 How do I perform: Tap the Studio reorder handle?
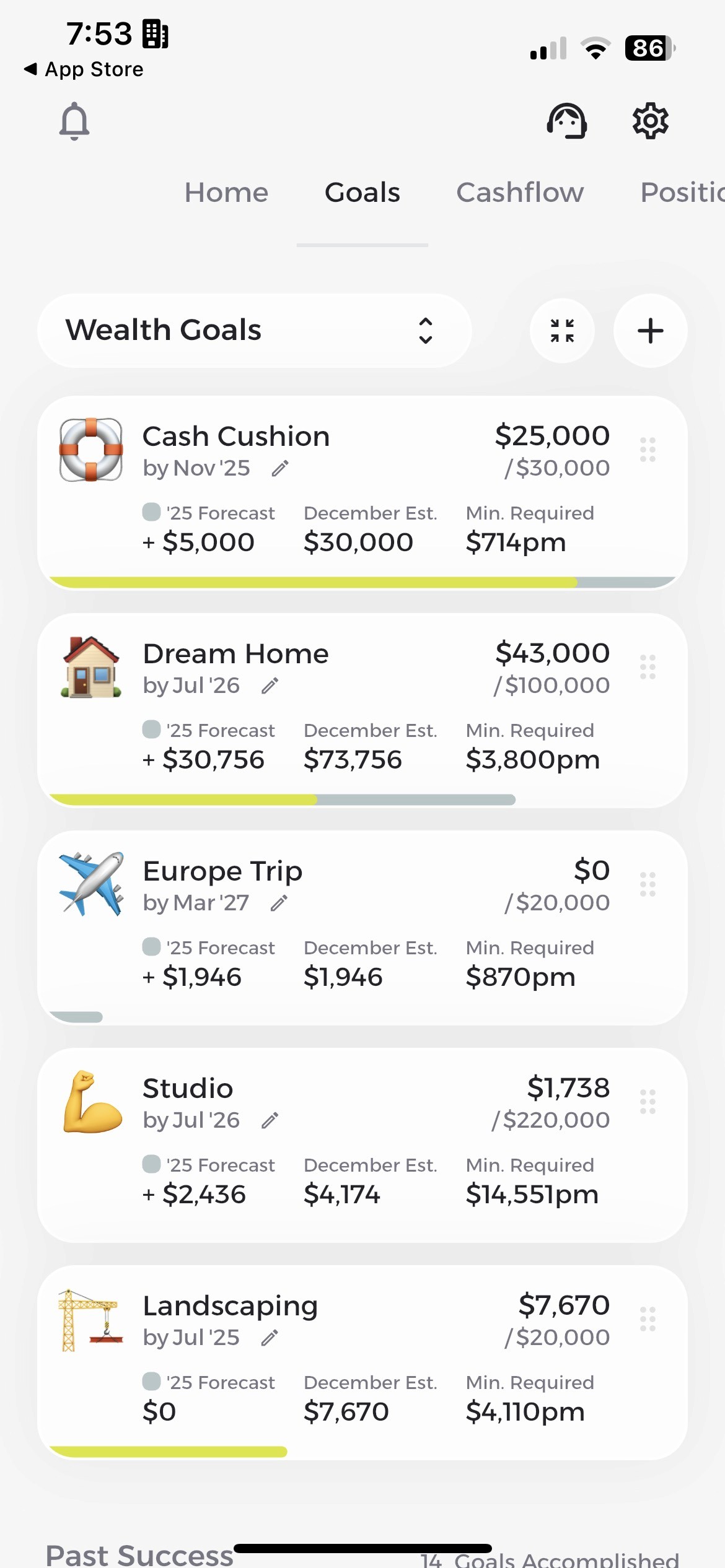[648, 1102]
